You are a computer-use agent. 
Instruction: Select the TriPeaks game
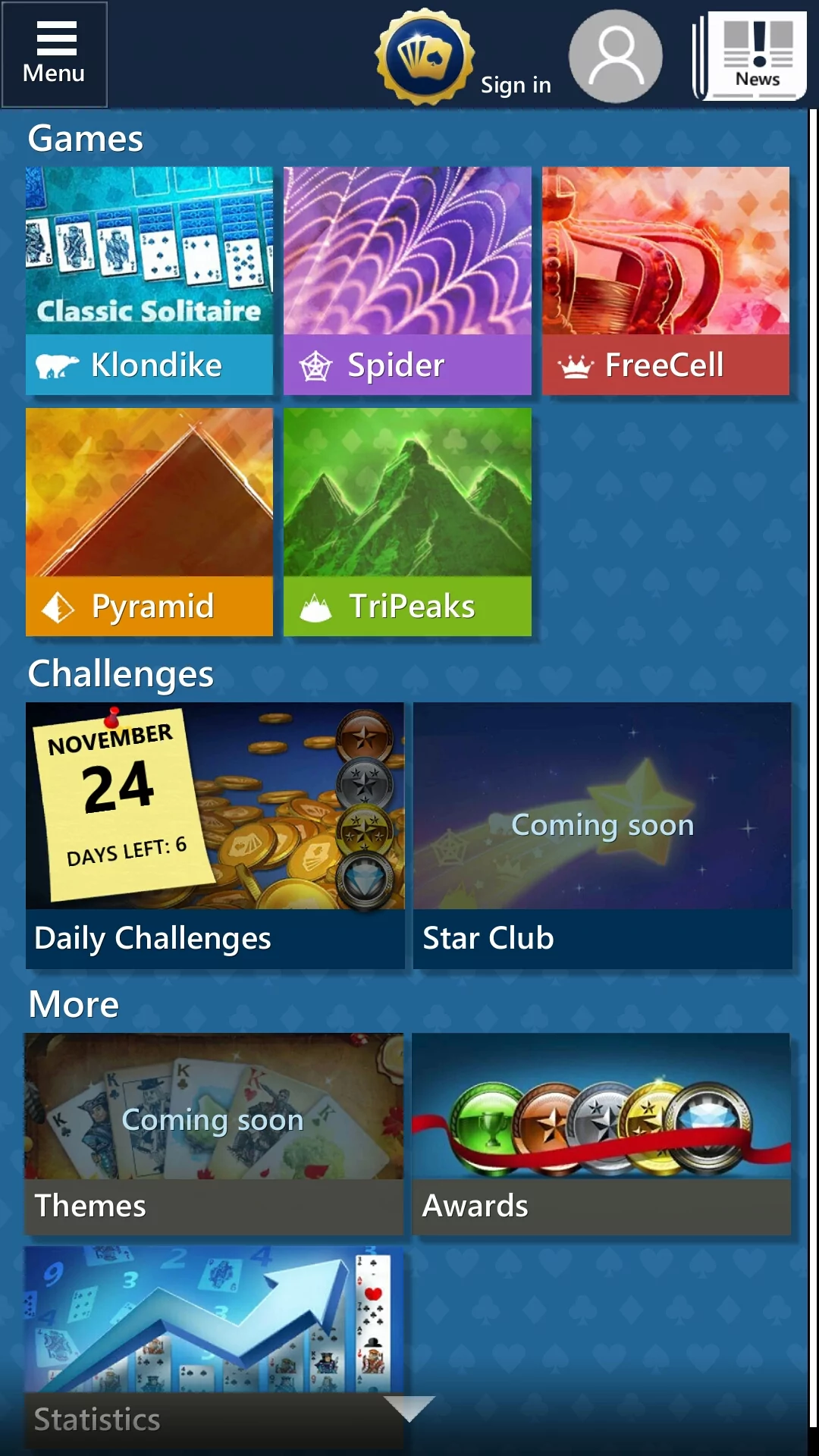[x=407, y=522]
